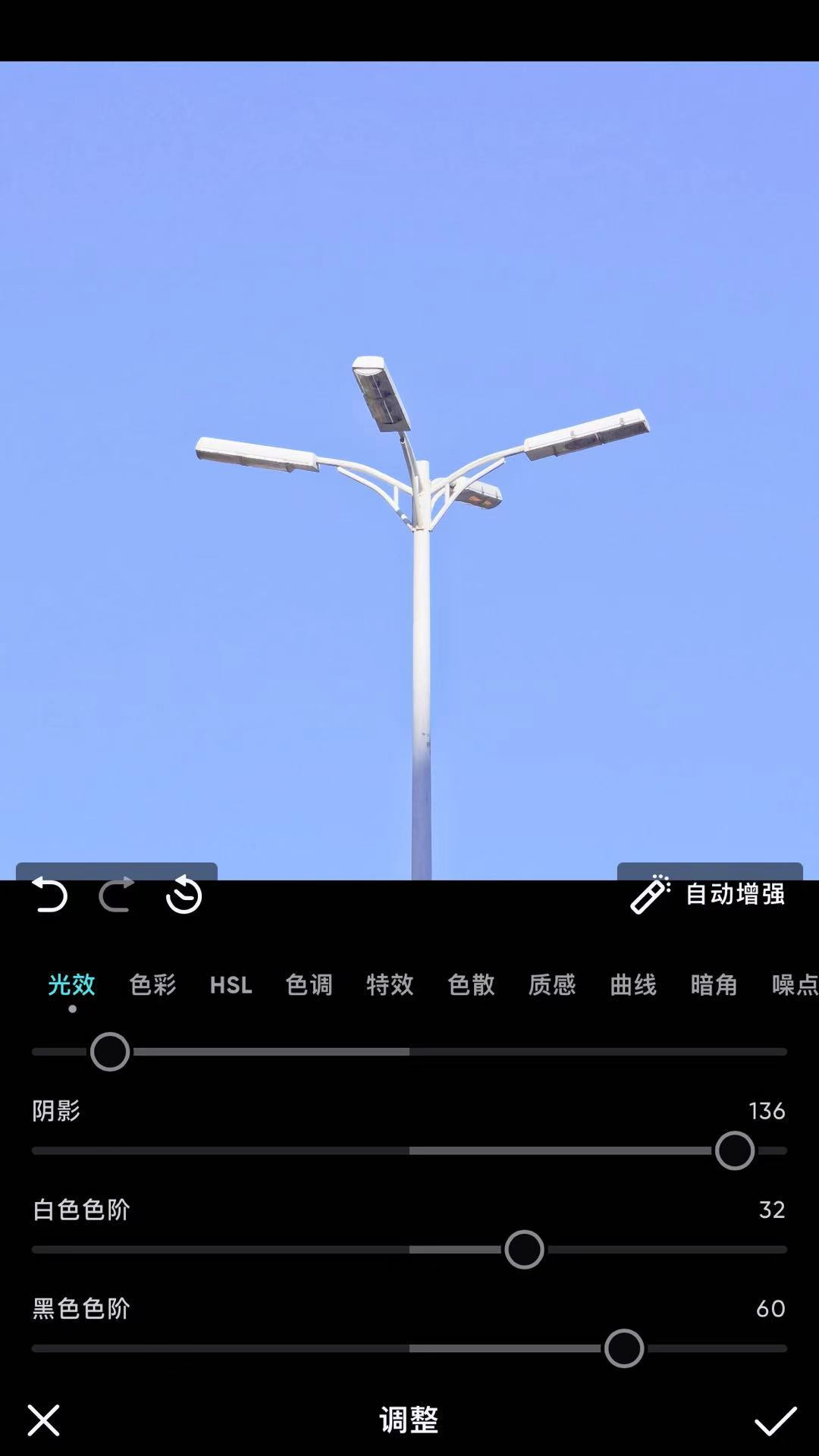819x1456 pixels.
Task: Open the 色调 tab
Action: (309, 984)
